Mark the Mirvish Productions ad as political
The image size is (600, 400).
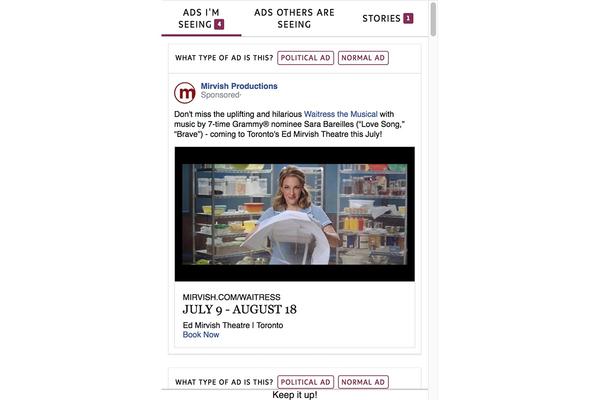coord(305,58)
